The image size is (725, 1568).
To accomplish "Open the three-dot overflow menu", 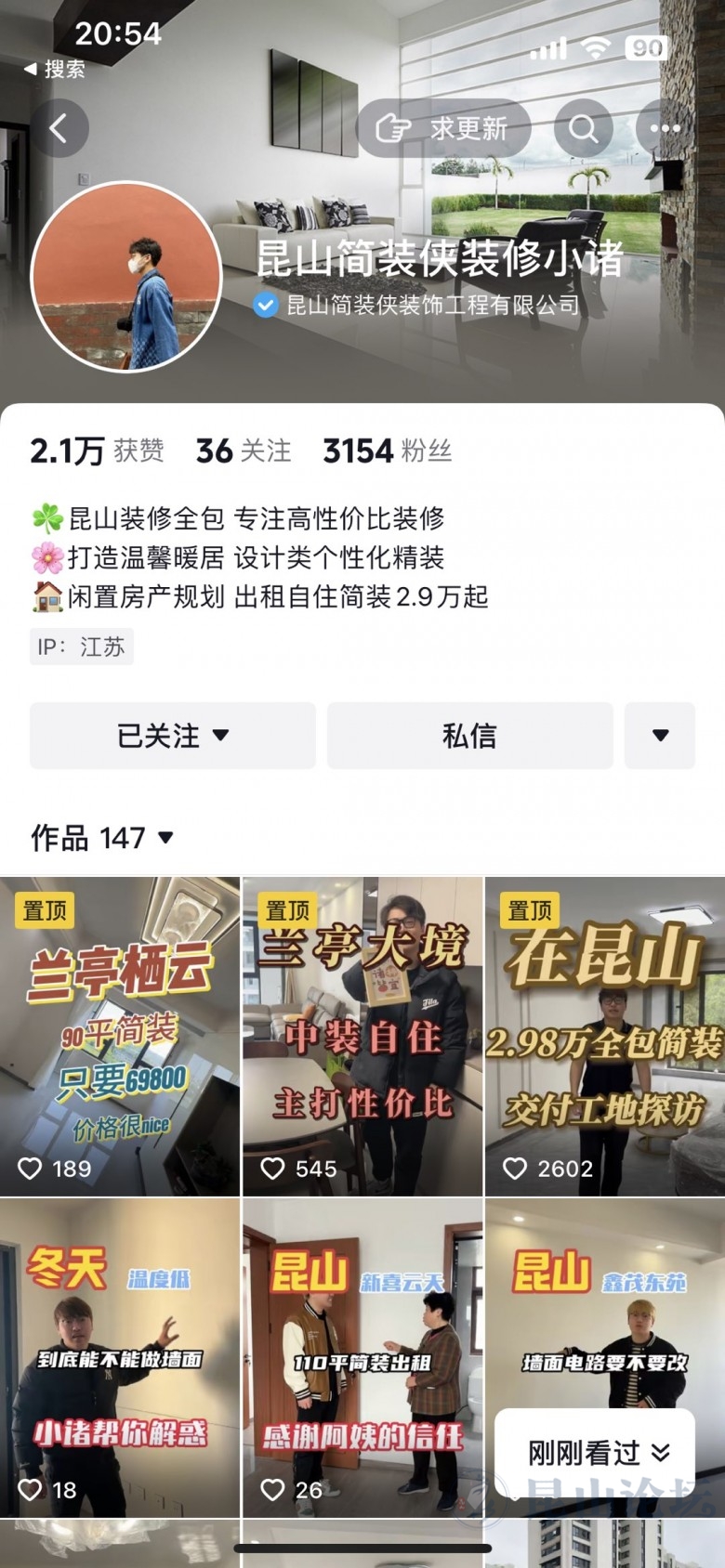I will (x=666, y=128).
